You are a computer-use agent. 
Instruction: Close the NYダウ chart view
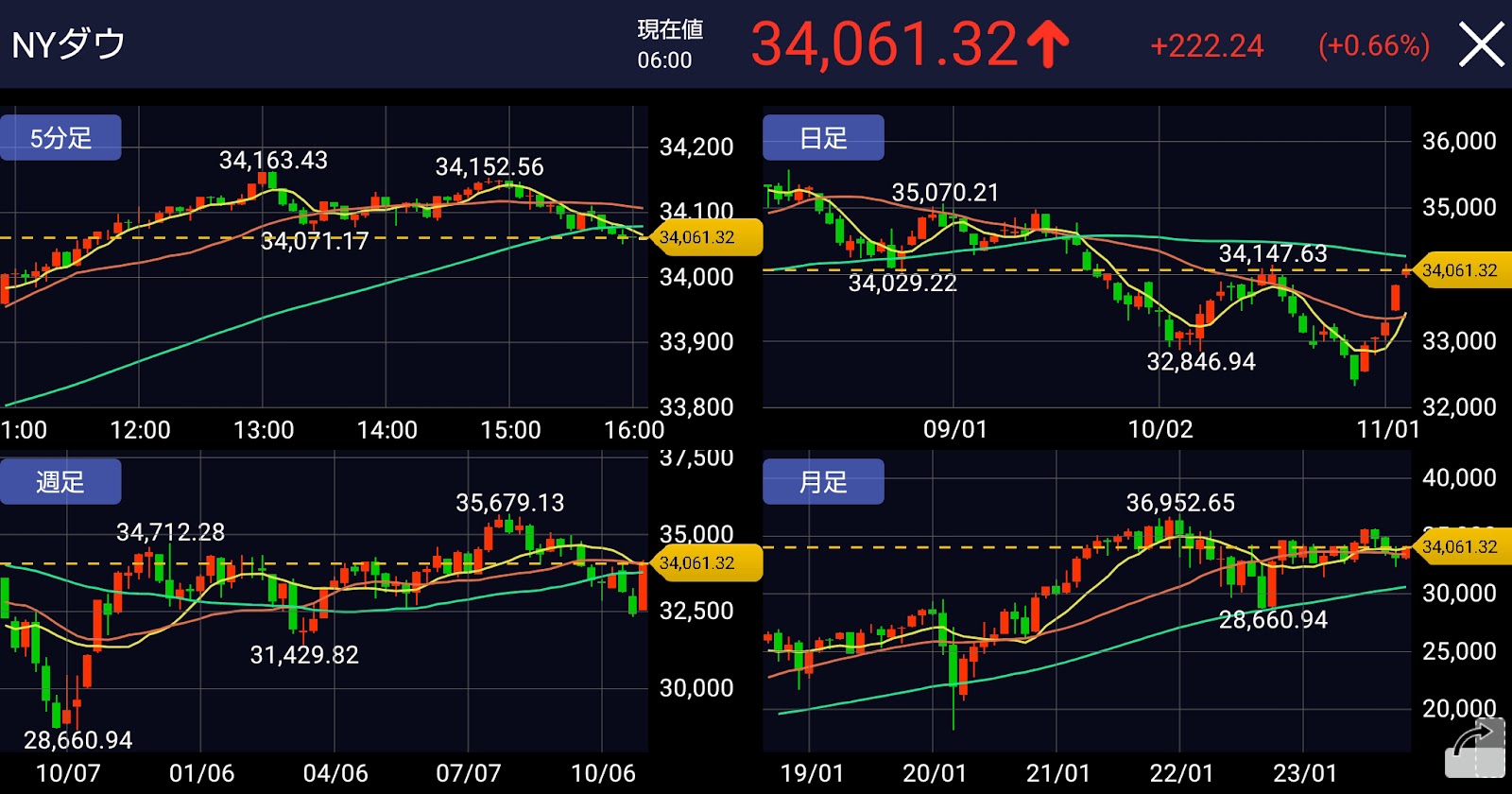click(x=1481, y=44)
